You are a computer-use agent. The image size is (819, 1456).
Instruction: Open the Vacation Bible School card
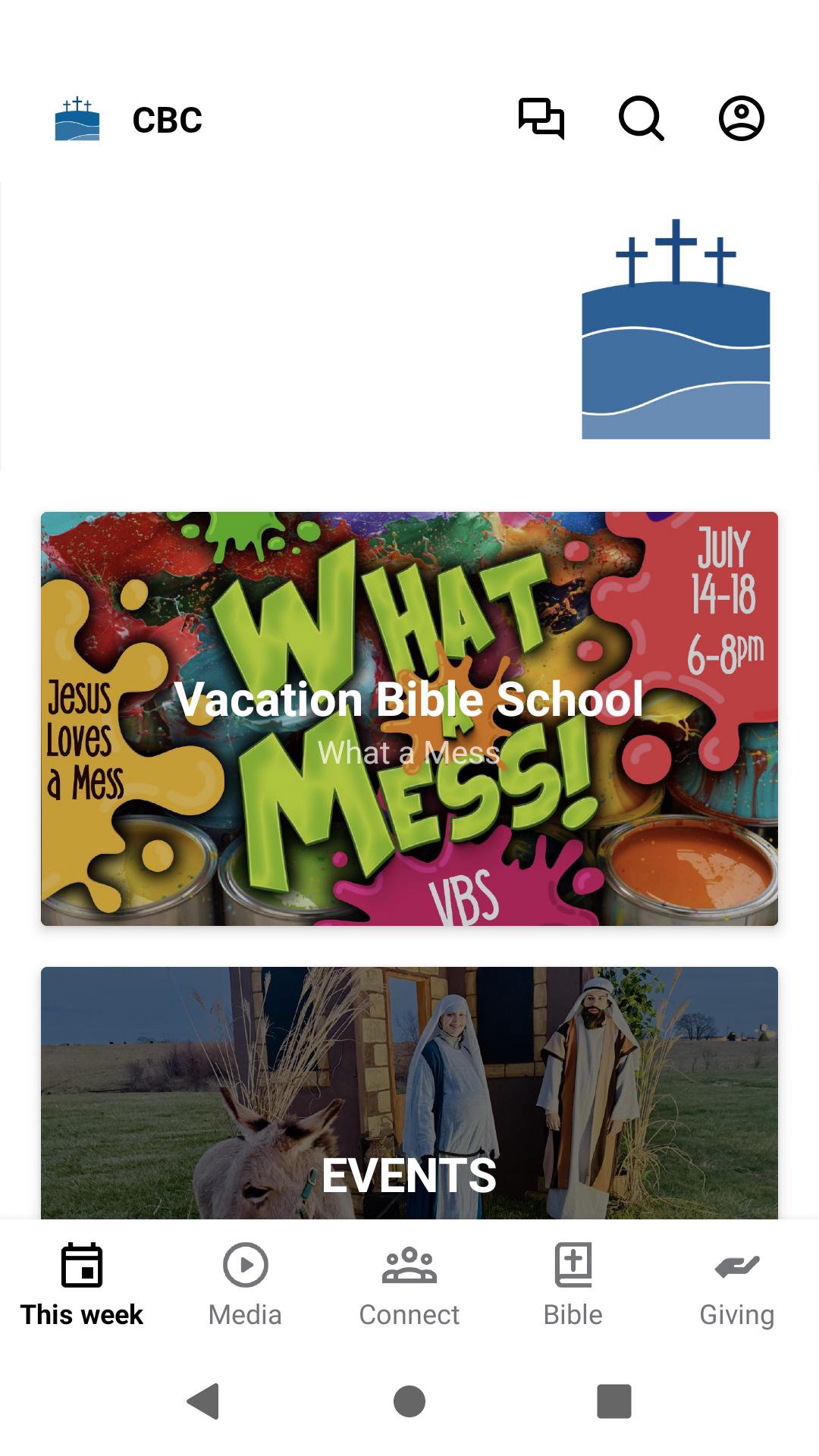(x=409, y=718)
